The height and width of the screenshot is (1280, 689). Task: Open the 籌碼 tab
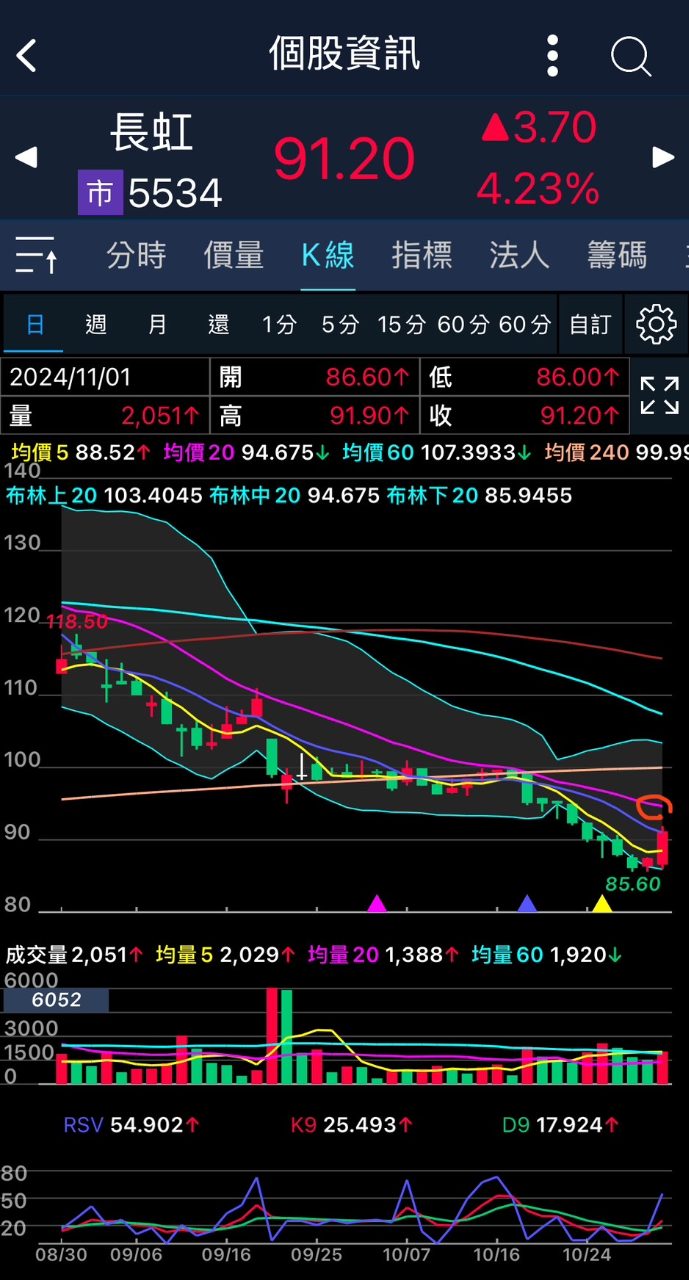pos(616,256)
